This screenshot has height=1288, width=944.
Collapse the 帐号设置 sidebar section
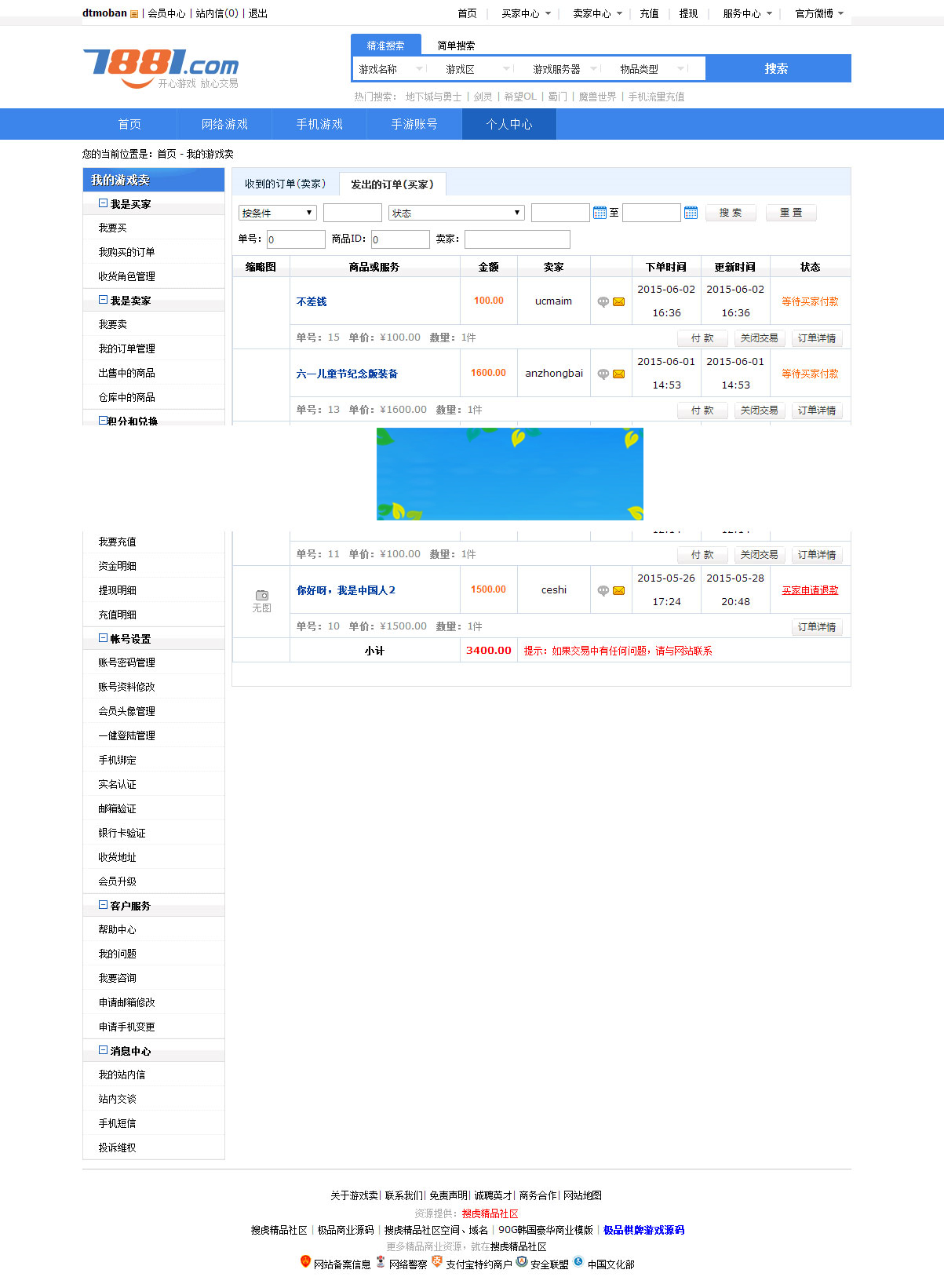tap(102, 639)
